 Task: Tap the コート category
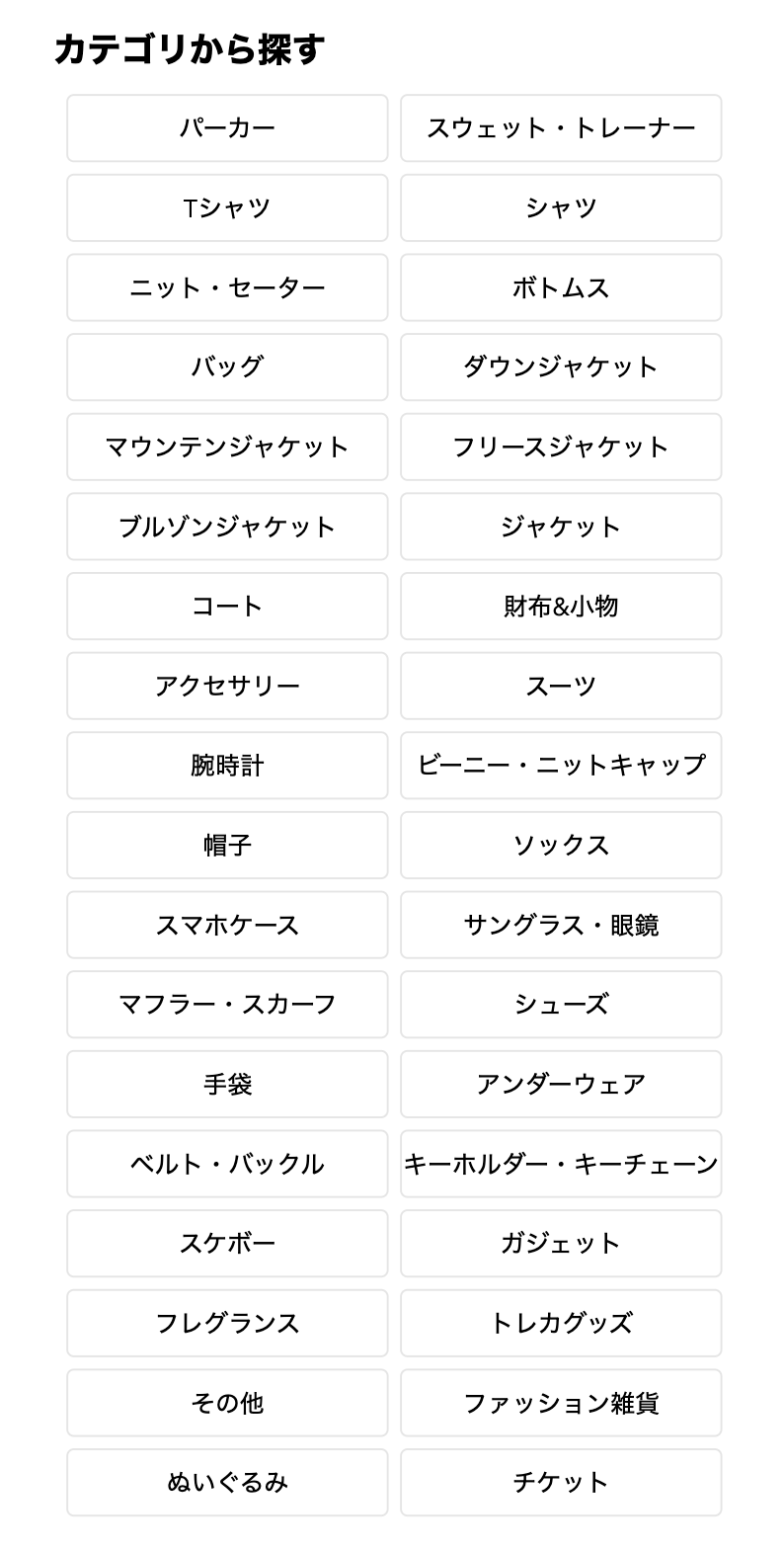click(x=227, y=606)
